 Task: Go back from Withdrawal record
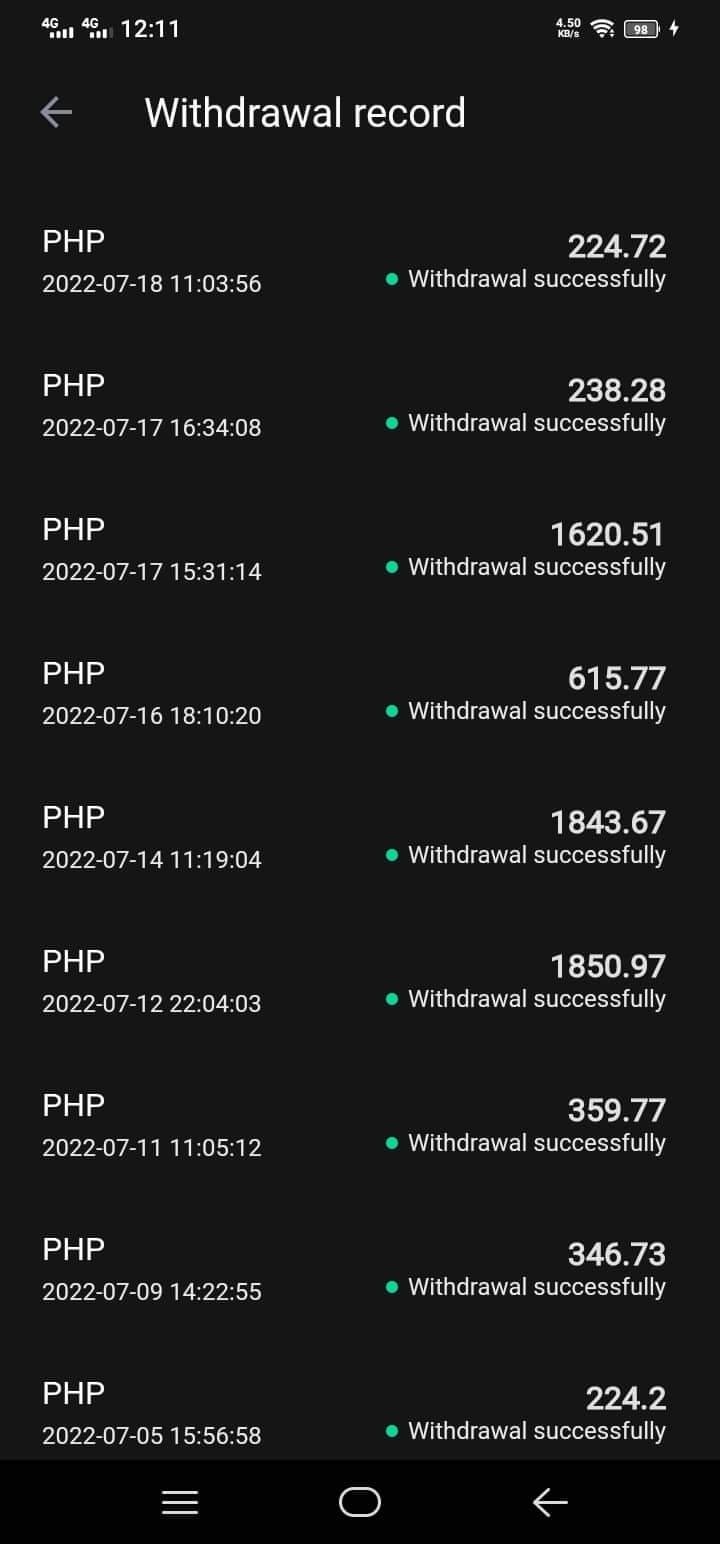coord(56,113)
